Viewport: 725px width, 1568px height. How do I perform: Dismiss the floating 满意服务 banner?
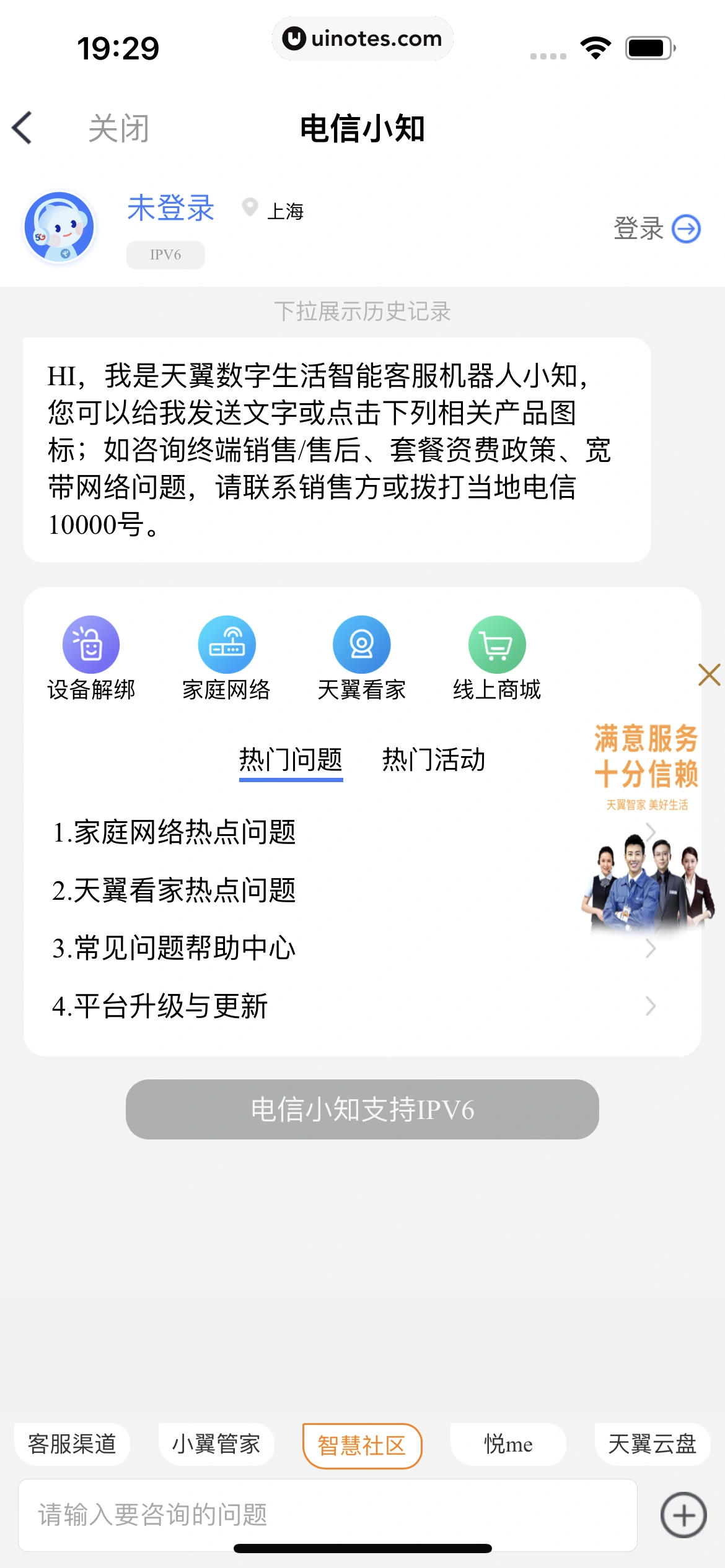point(709,674)
